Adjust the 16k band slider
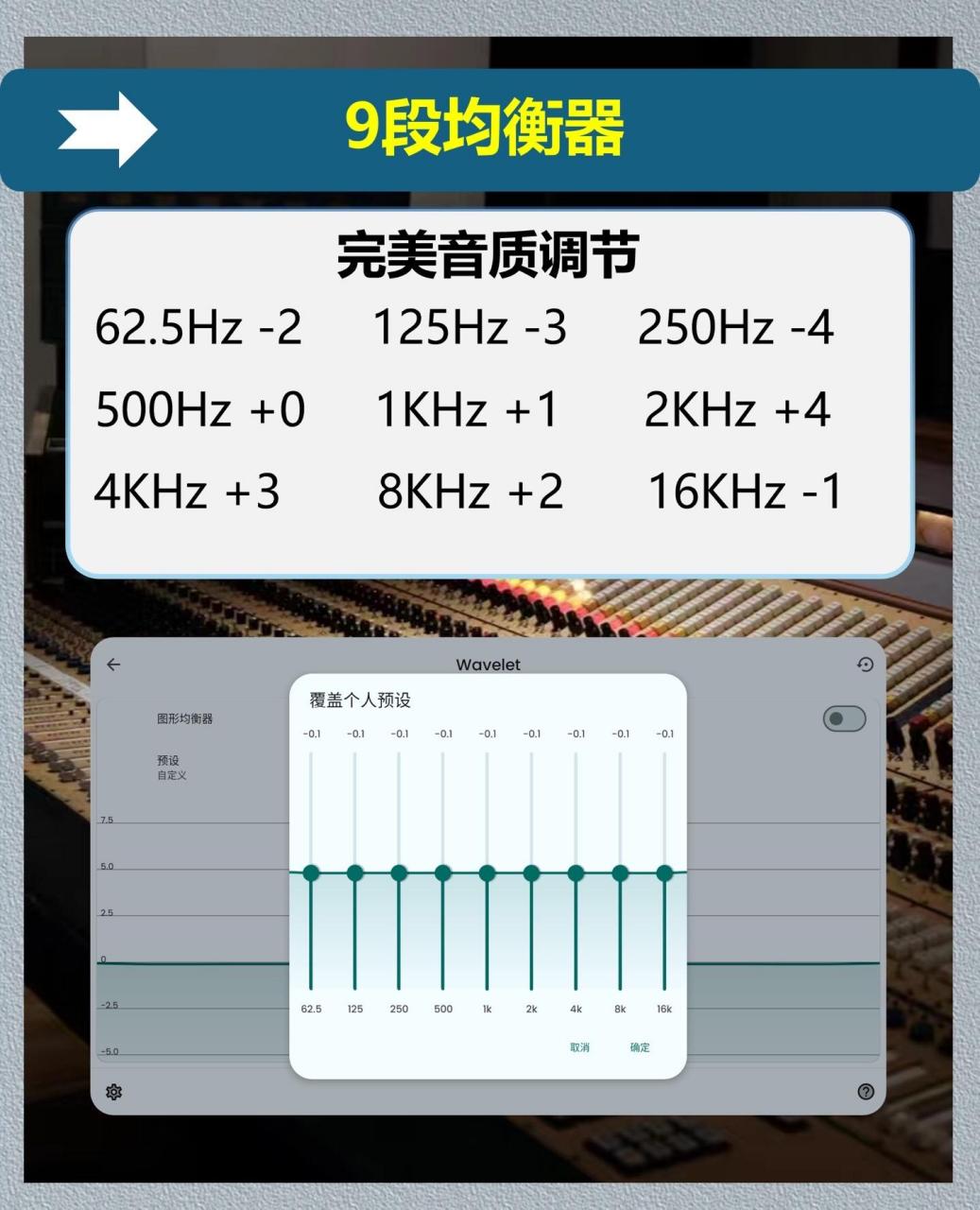Screen dimensions: 980x1210 (662, 874)
